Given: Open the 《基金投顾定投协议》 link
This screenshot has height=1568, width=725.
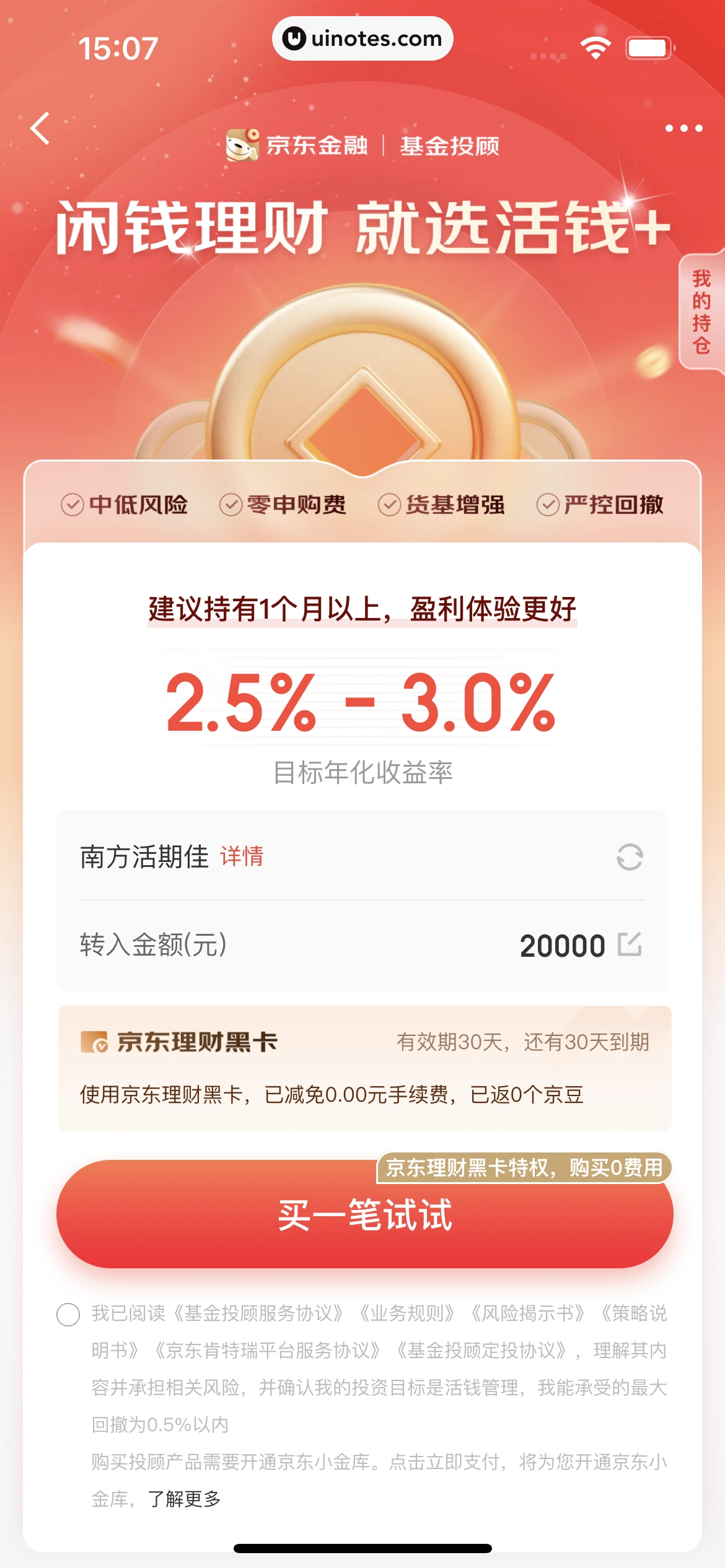Looking at the screenshot, I should [x=481, y=1350].
